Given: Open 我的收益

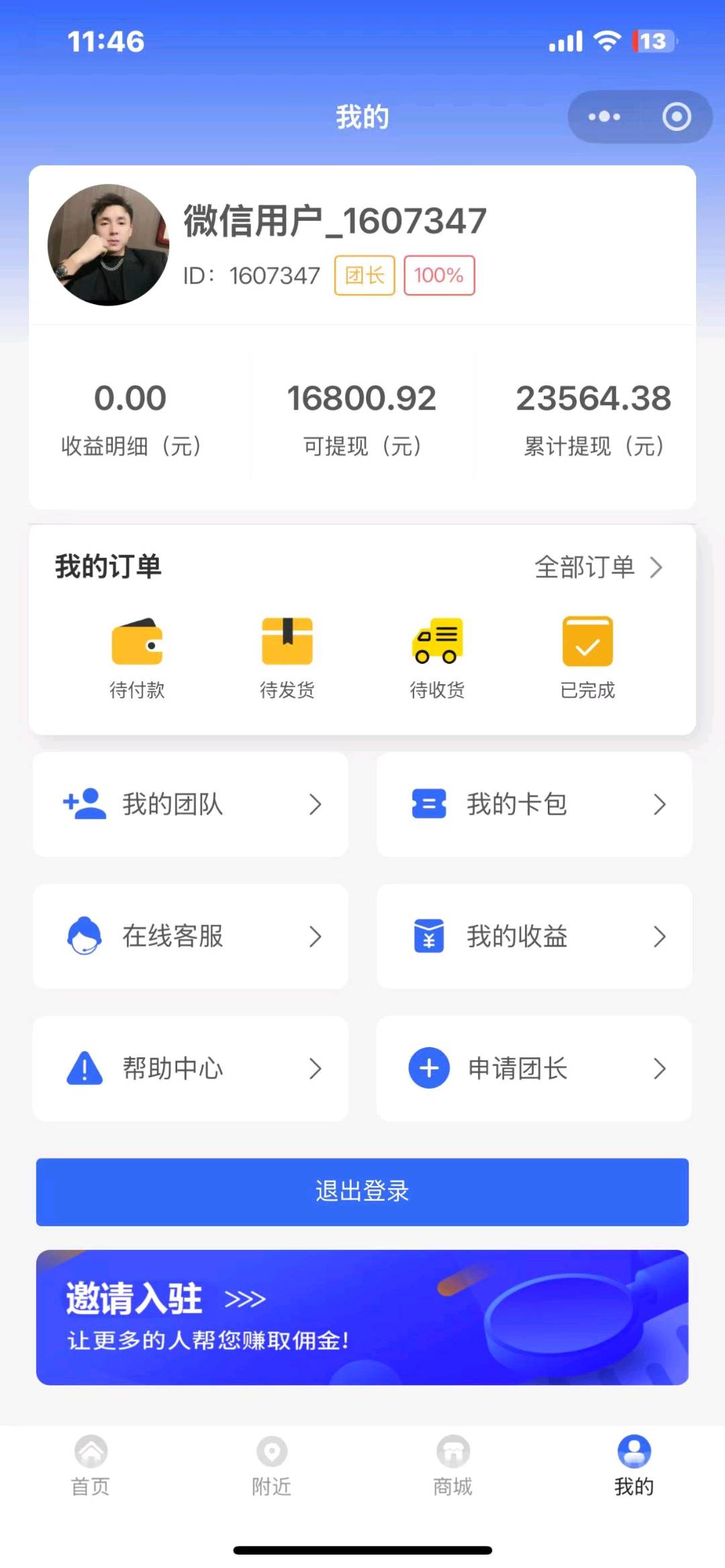Looking at the screenshot, I should pos(534,936).
